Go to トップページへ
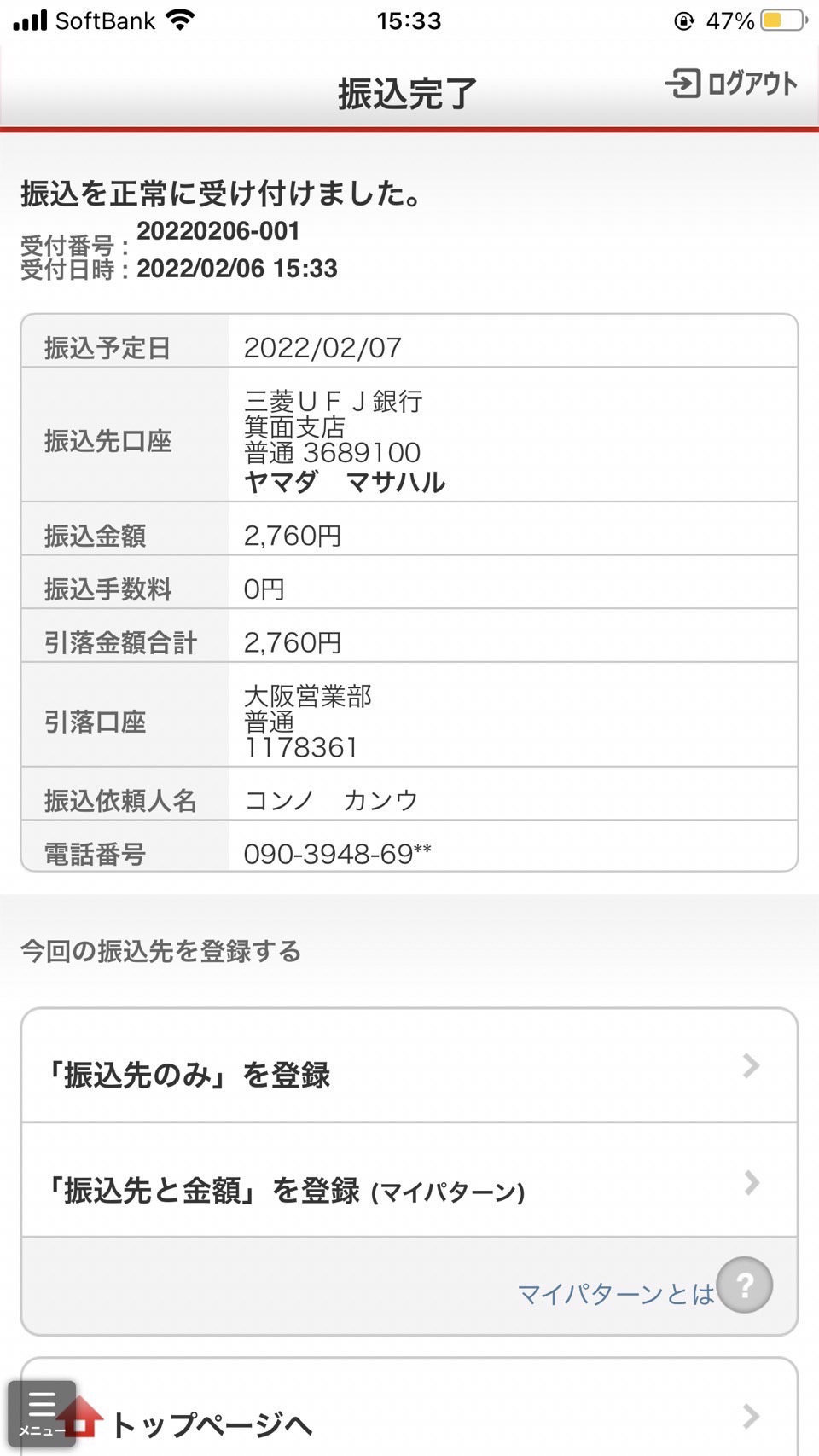Image resolution: width=819 pixels, height=1456 pixels. click(x=409, y=1407)
